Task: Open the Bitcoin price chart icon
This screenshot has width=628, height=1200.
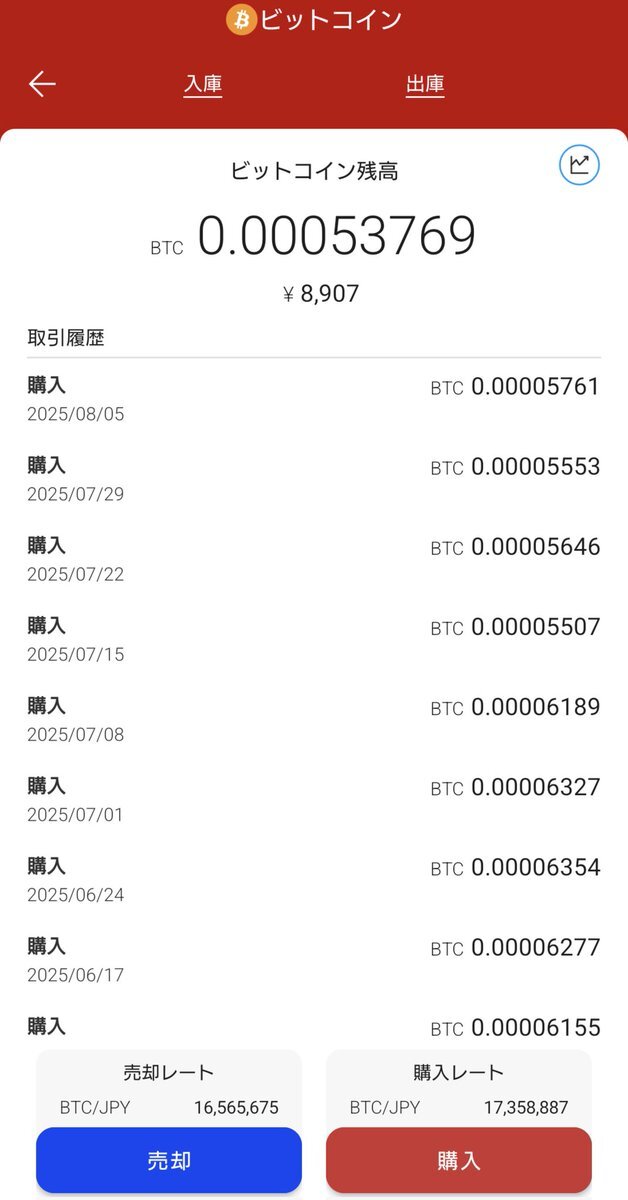Action: (x=579, y=165)
